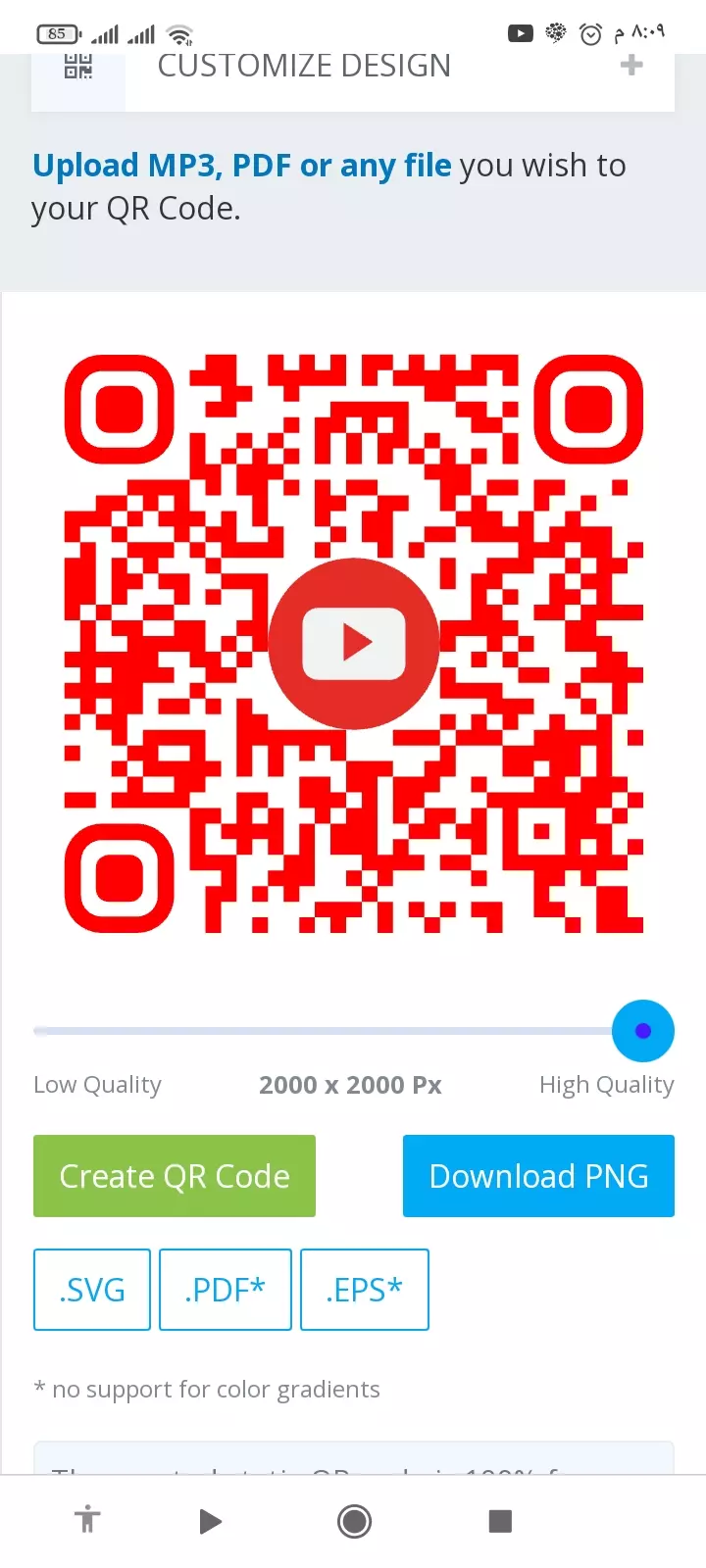Select the .SVG download format
Viewport: 706px width, 1568px height.
pyautogui.click(x=91, y=1290)
